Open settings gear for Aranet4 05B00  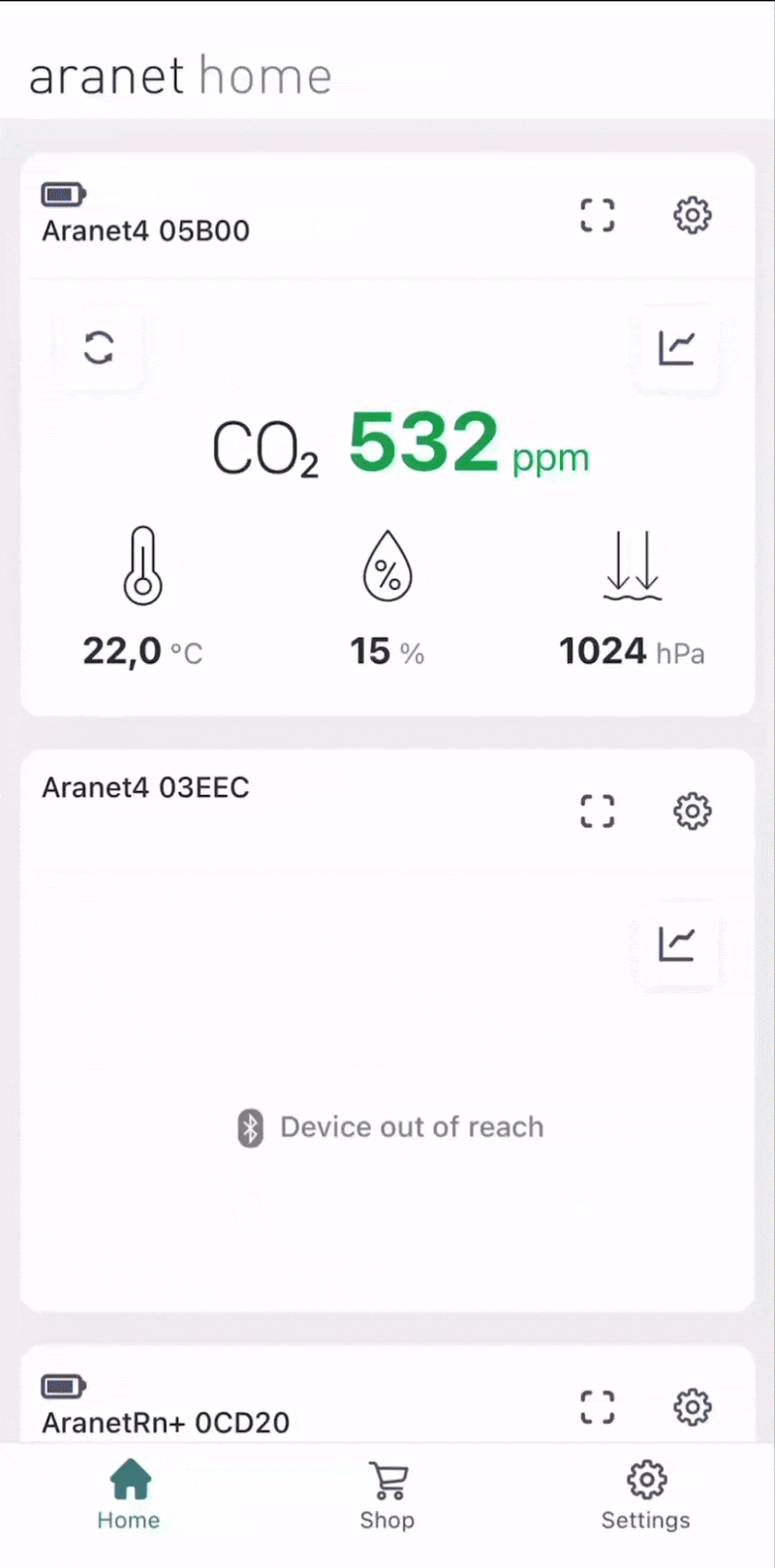pos(692,215)
